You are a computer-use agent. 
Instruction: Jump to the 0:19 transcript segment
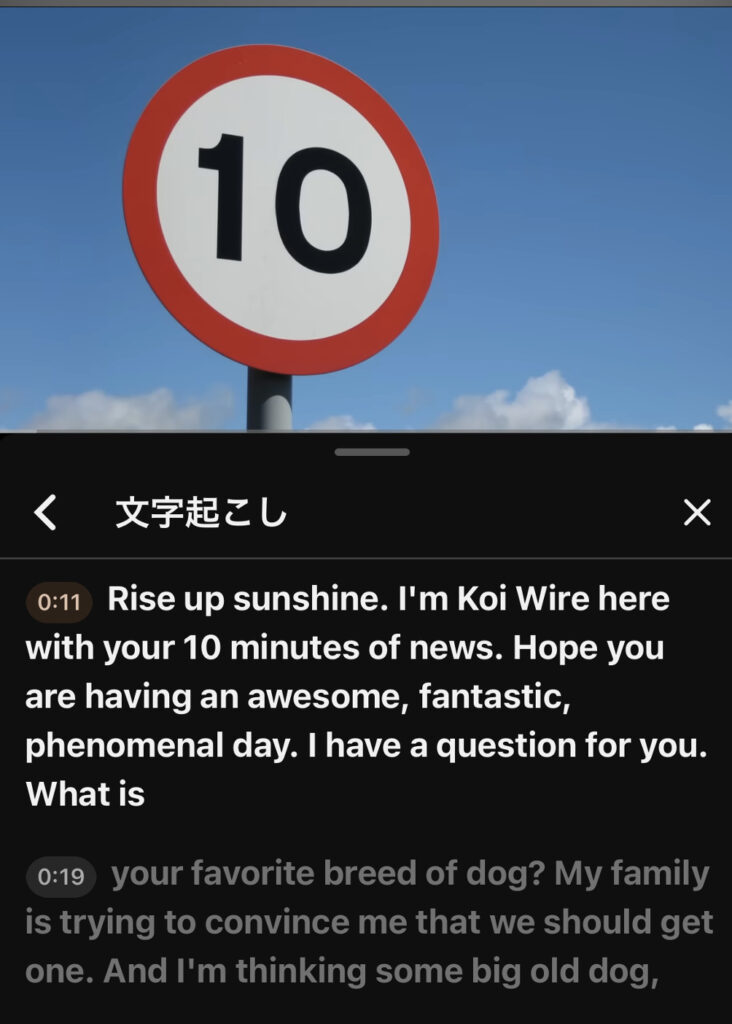pyautogui.click(x=61, y=878)
